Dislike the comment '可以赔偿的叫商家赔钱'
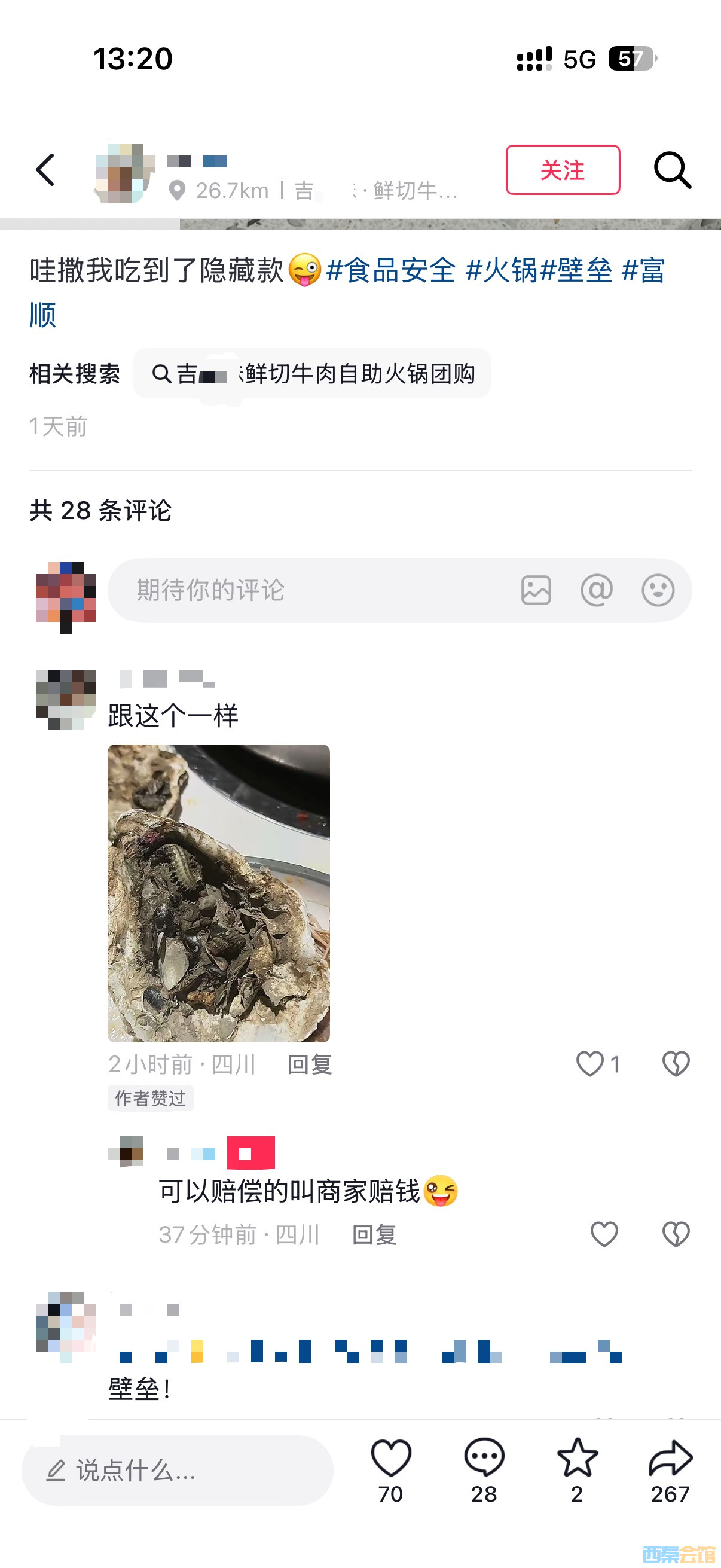Viewport: 721px width, 1568px height. point(676,1234)
